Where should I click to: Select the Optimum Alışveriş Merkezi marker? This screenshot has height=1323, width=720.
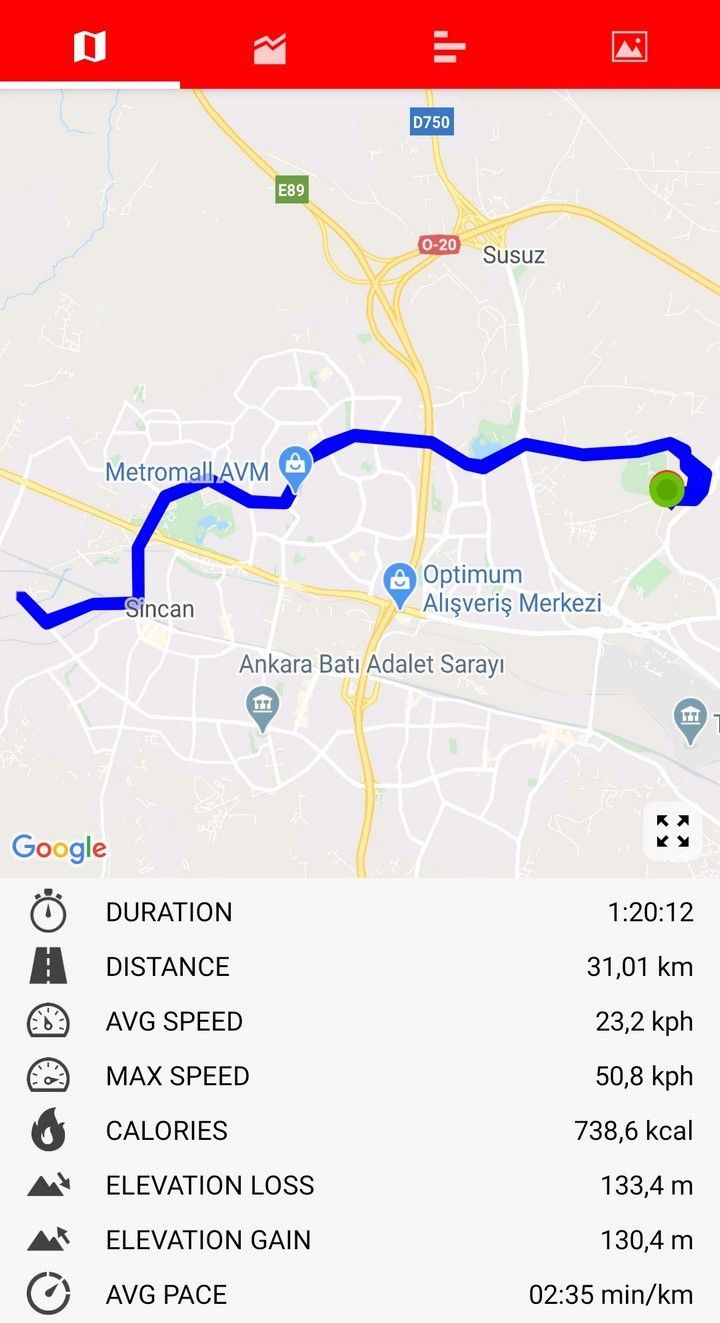[400, 582]
